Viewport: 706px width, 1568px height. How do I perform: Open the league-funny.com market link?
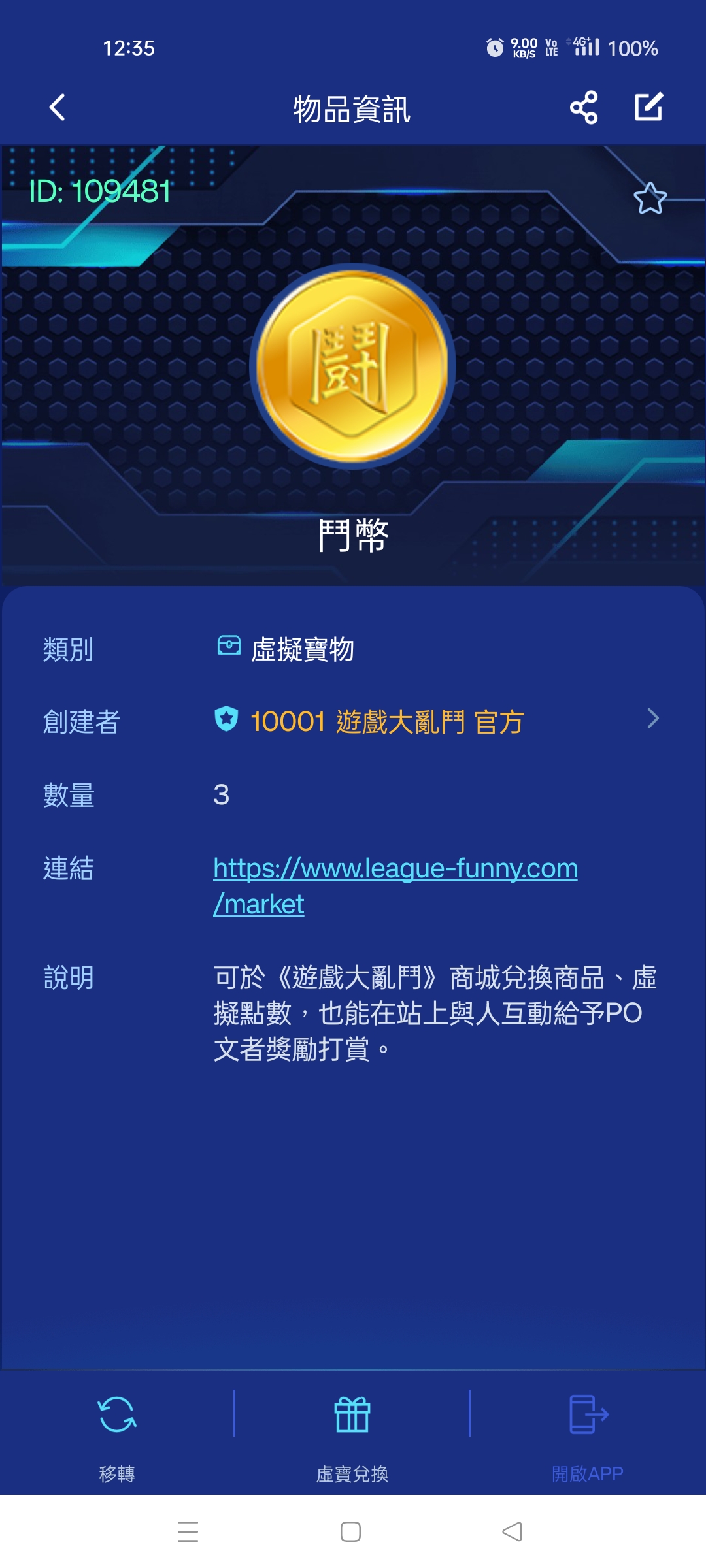(395, 869)
